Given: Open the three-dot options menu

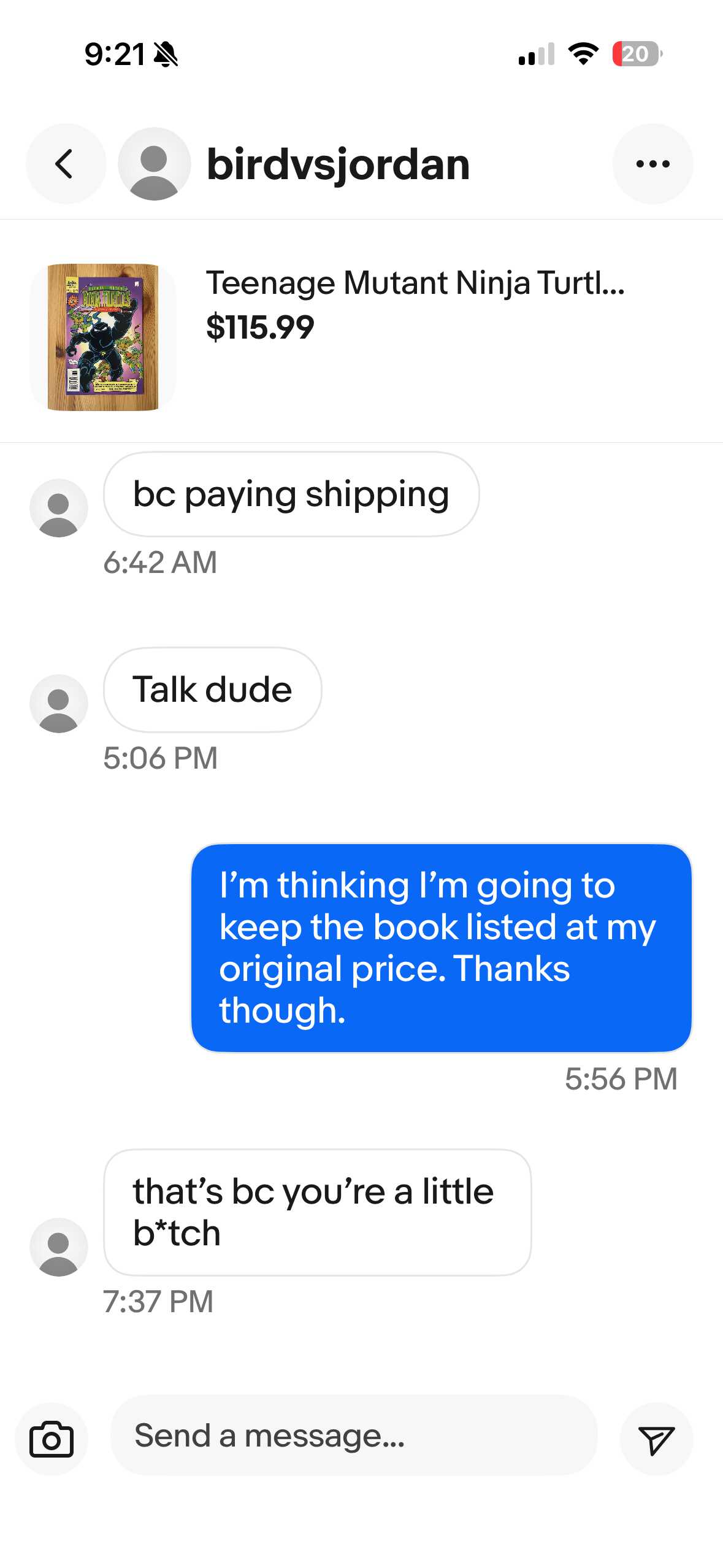Looking at the screenshot, I should coord(652,164).
